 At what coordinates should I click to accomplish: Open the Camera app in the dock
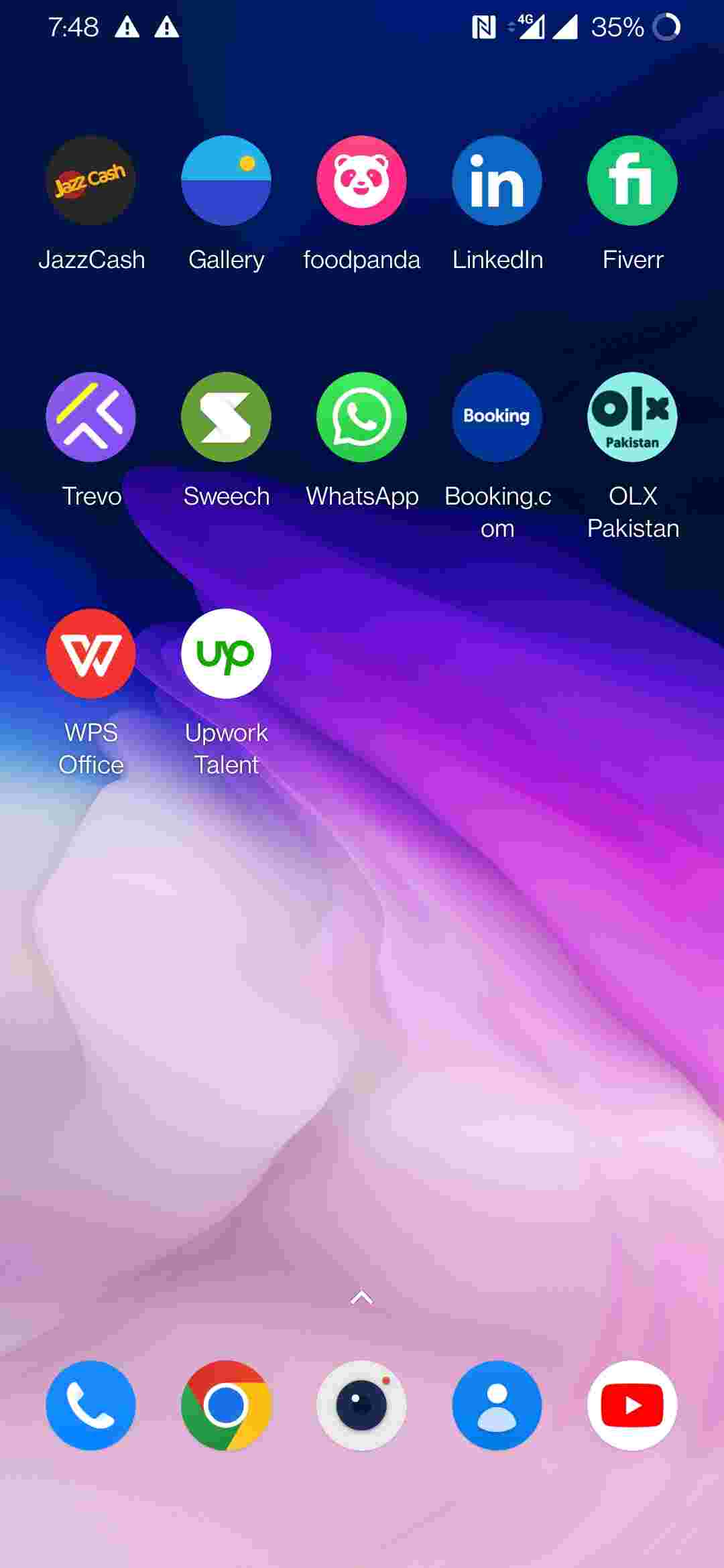pyautogui.click(x=361, y=1405)
